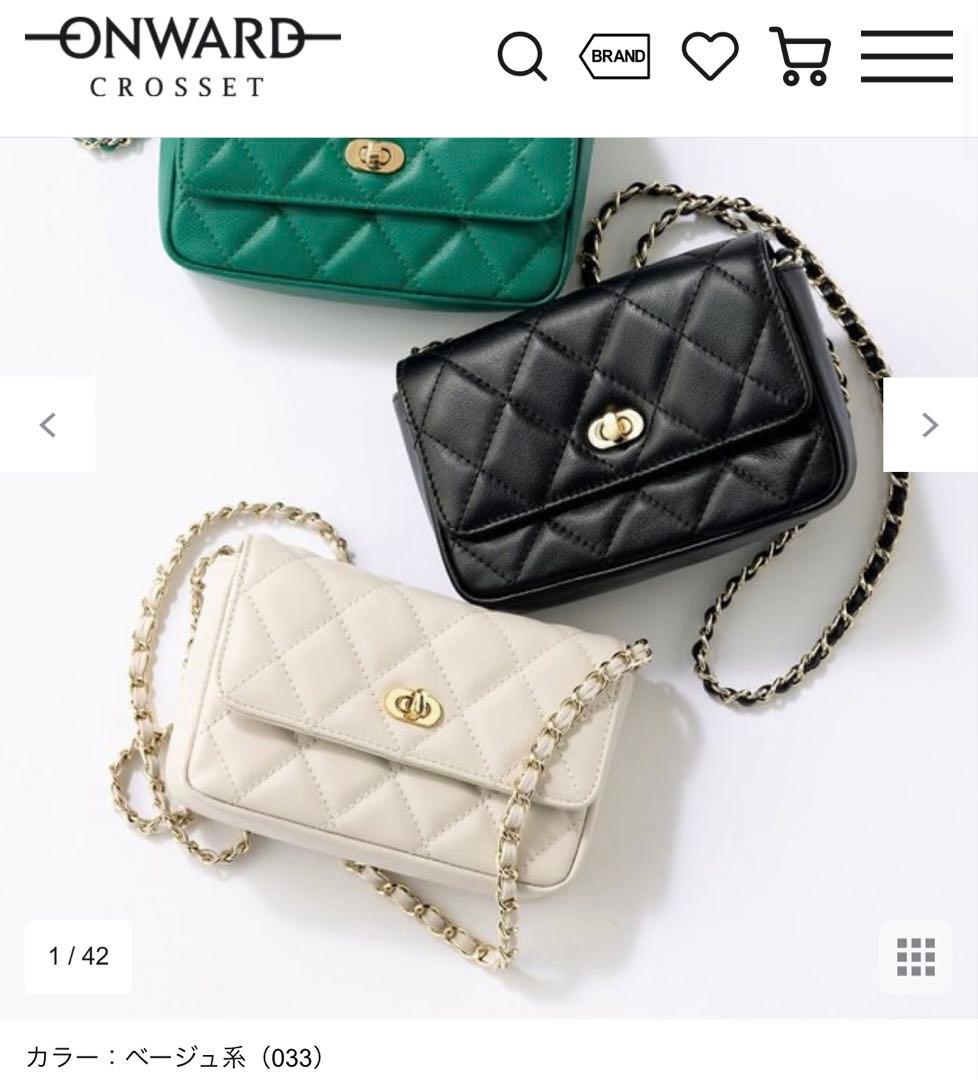
Task: Show the next product image
Action: [930, 425]
